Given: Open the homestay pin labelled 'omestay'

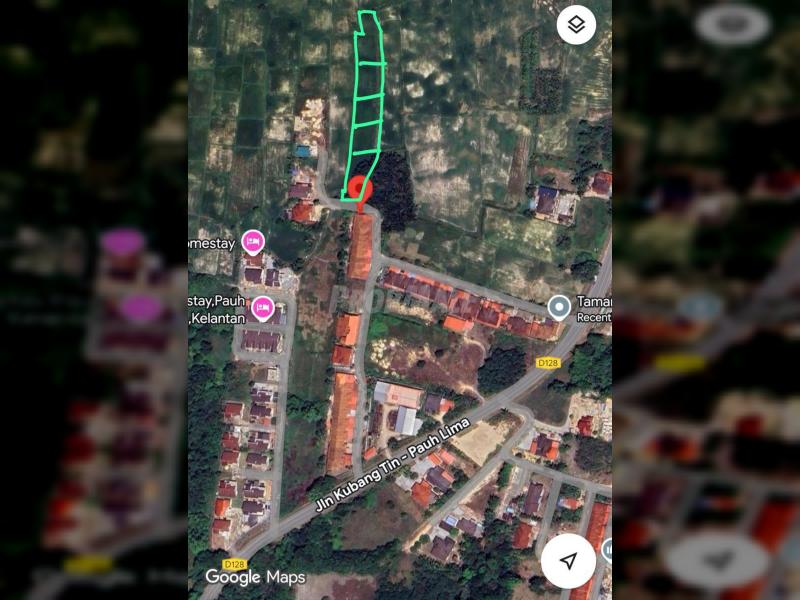Looking at the screenshot, I should click(x=253, y=241).
